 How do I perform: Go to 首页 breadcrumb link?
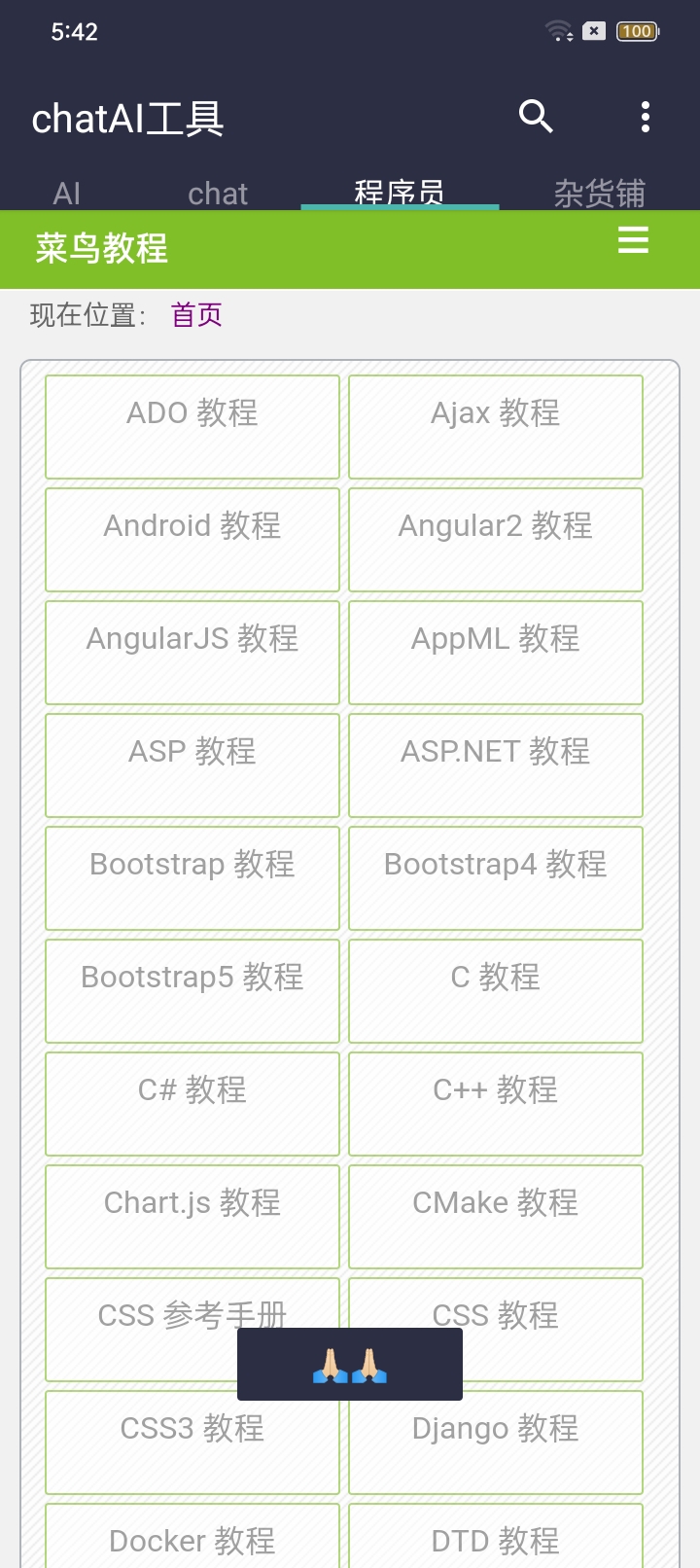pyautogui.click(x=196, y=314)
